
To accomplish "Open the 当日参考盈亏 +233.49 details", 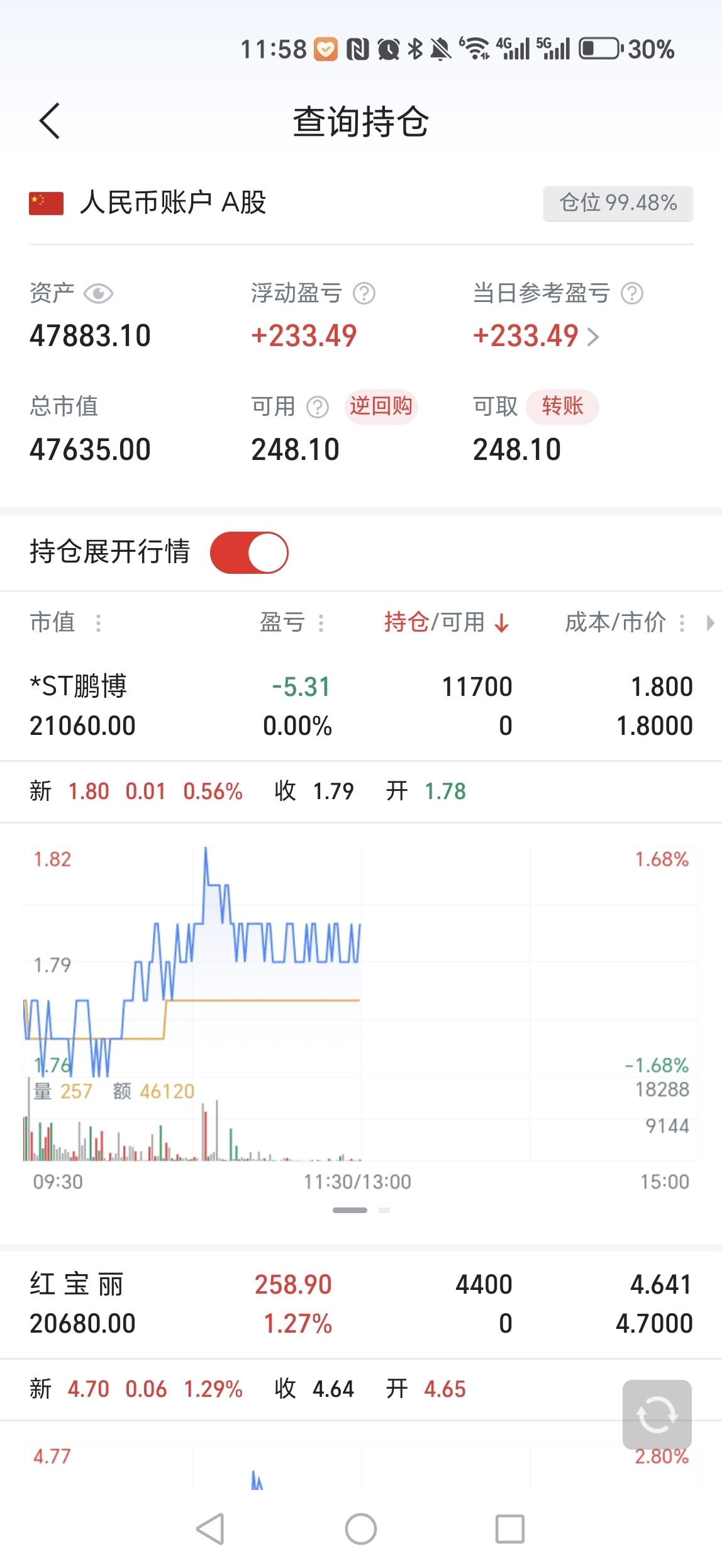I will [536, 335].
